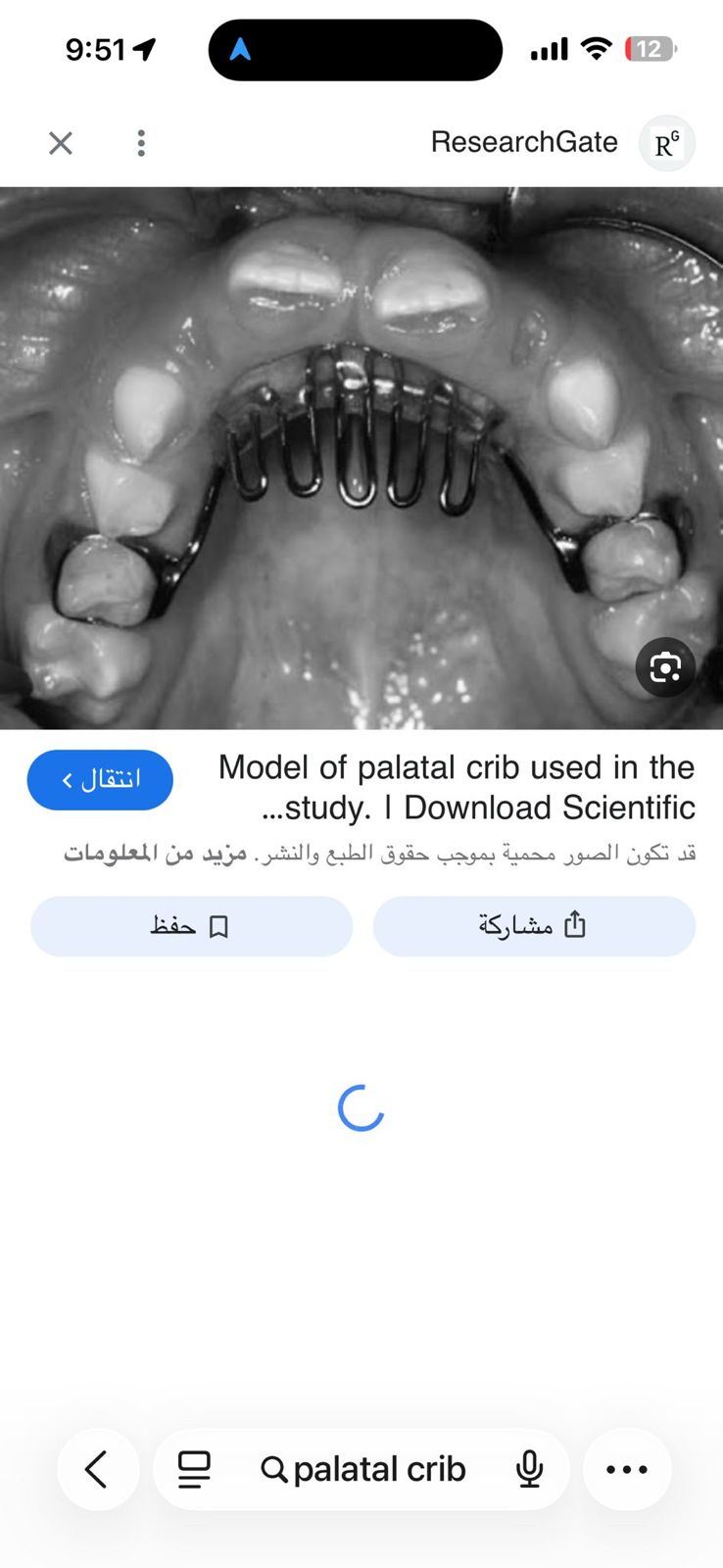Image resolution: width=723 pixels, height=1568 pixels.
Task: View the palatal crib image full size
Action: (361, 458)
